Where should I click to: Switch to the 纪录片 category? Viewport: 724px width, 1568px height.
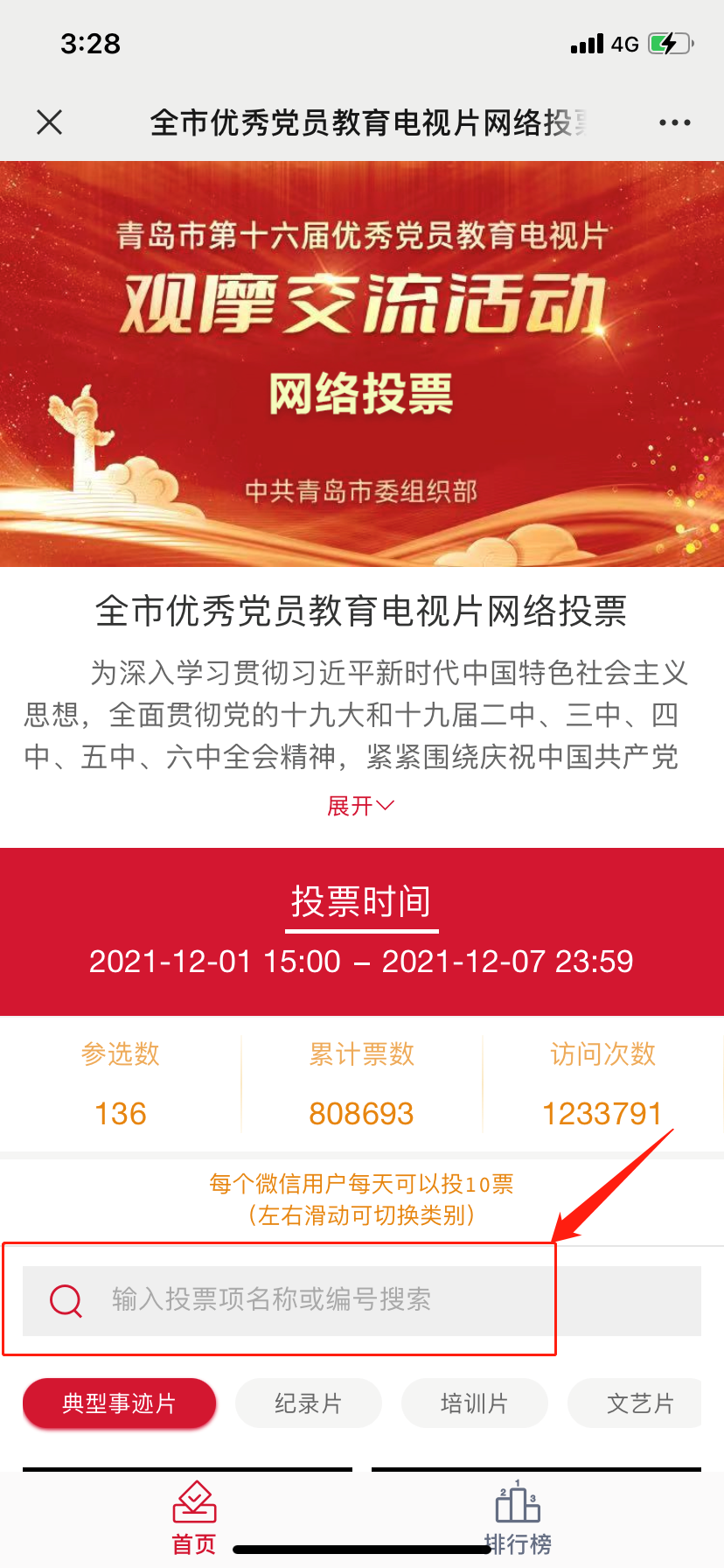pos(308,1403)
